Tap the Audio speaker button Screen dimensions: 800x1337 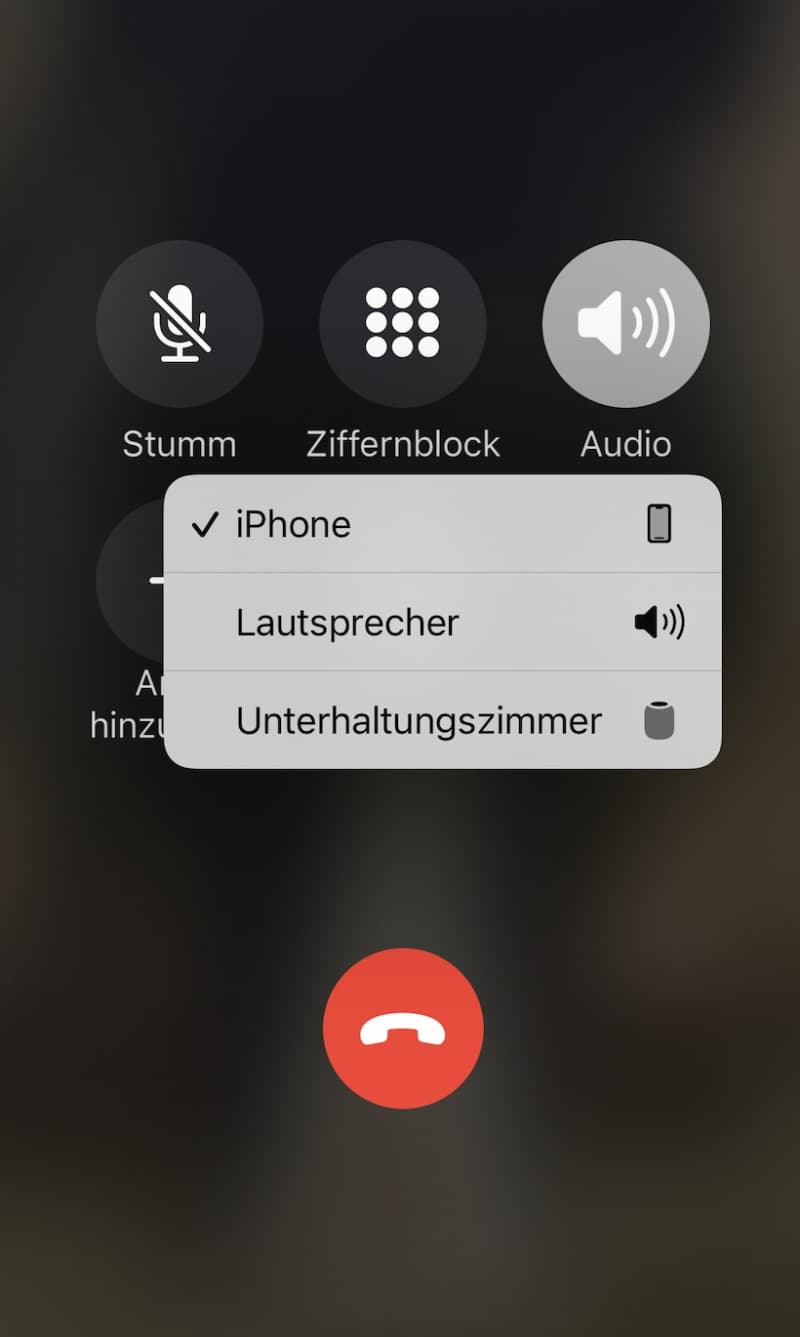(626, 324)
